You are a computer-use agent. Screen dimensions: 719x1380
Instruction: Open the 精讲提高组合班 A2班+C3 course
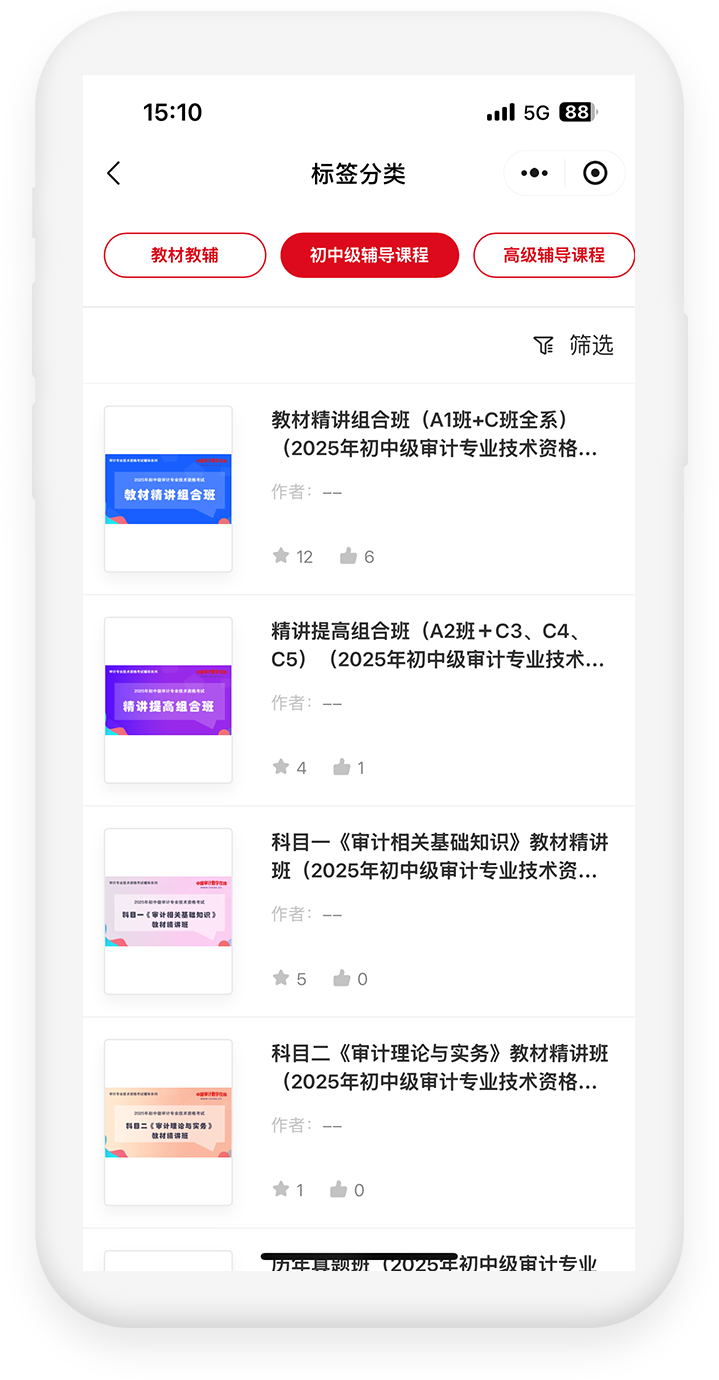[x=437, y=645]
